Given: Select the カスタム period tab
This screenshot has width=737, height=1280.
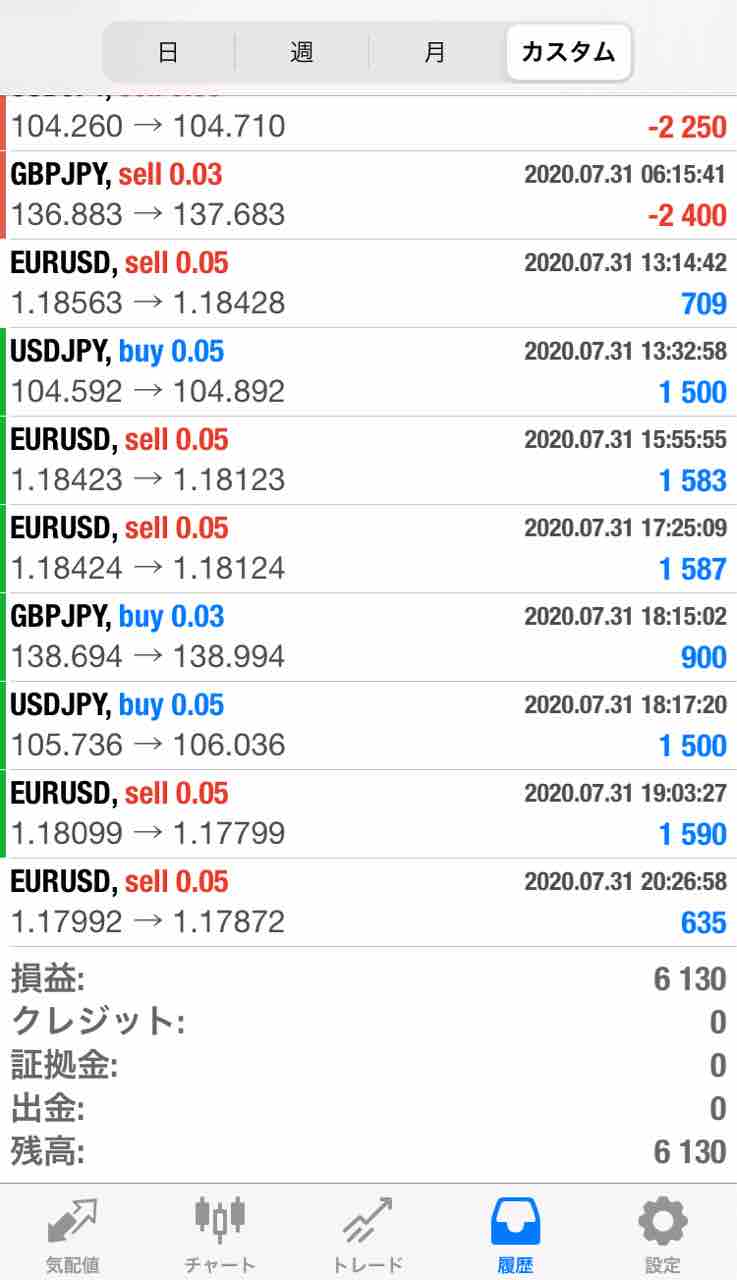Looking at the screenshot, I should coord(568,52).
